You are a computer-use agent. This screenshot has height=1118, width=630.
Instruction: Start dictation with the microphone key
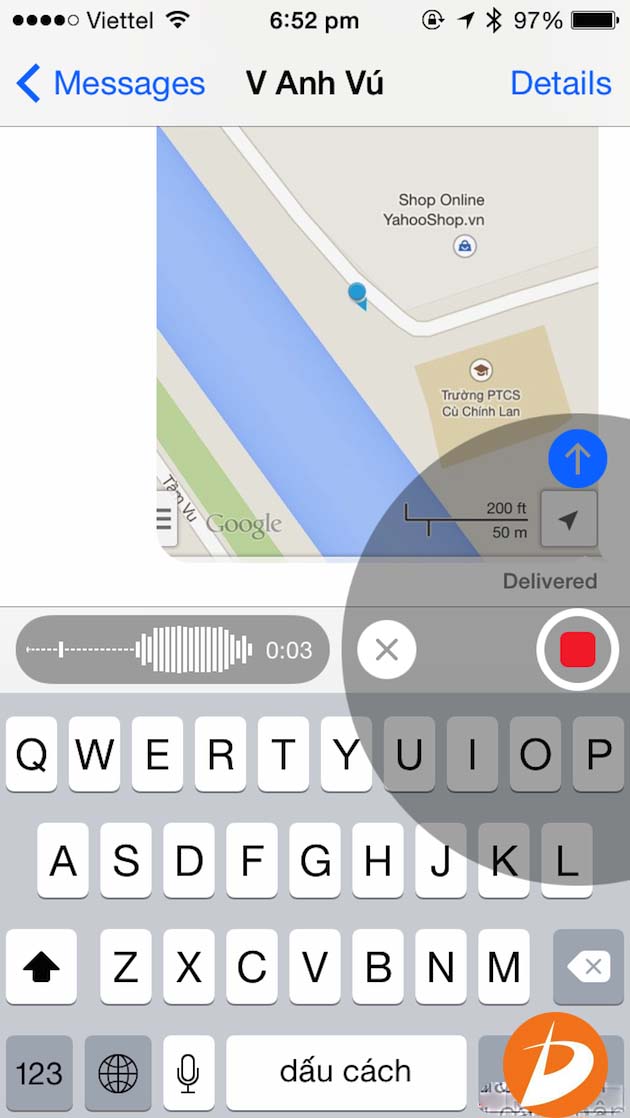coord(187,1074)
